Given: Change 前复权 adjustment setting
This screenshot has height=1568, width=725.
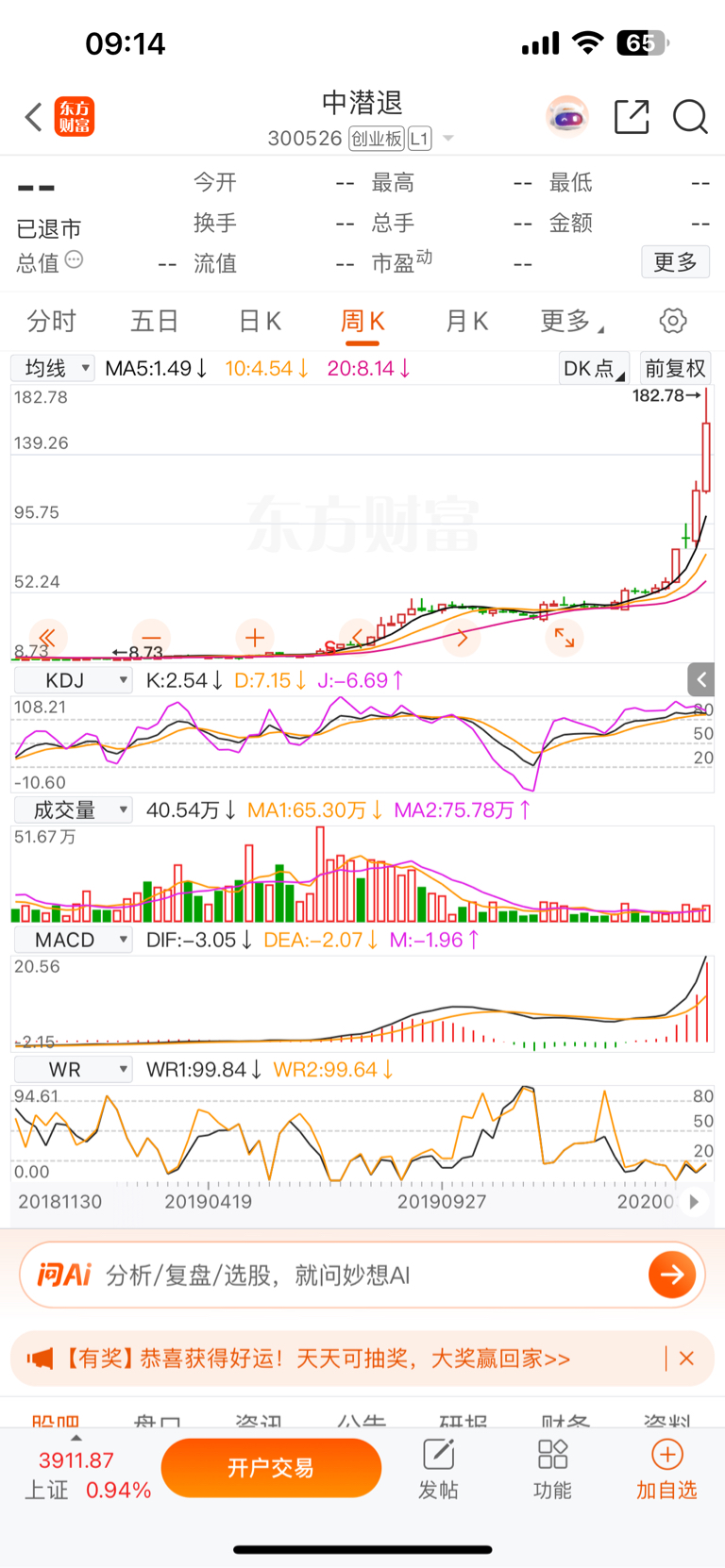Looking at the screenshot, I should pos(675,368).
